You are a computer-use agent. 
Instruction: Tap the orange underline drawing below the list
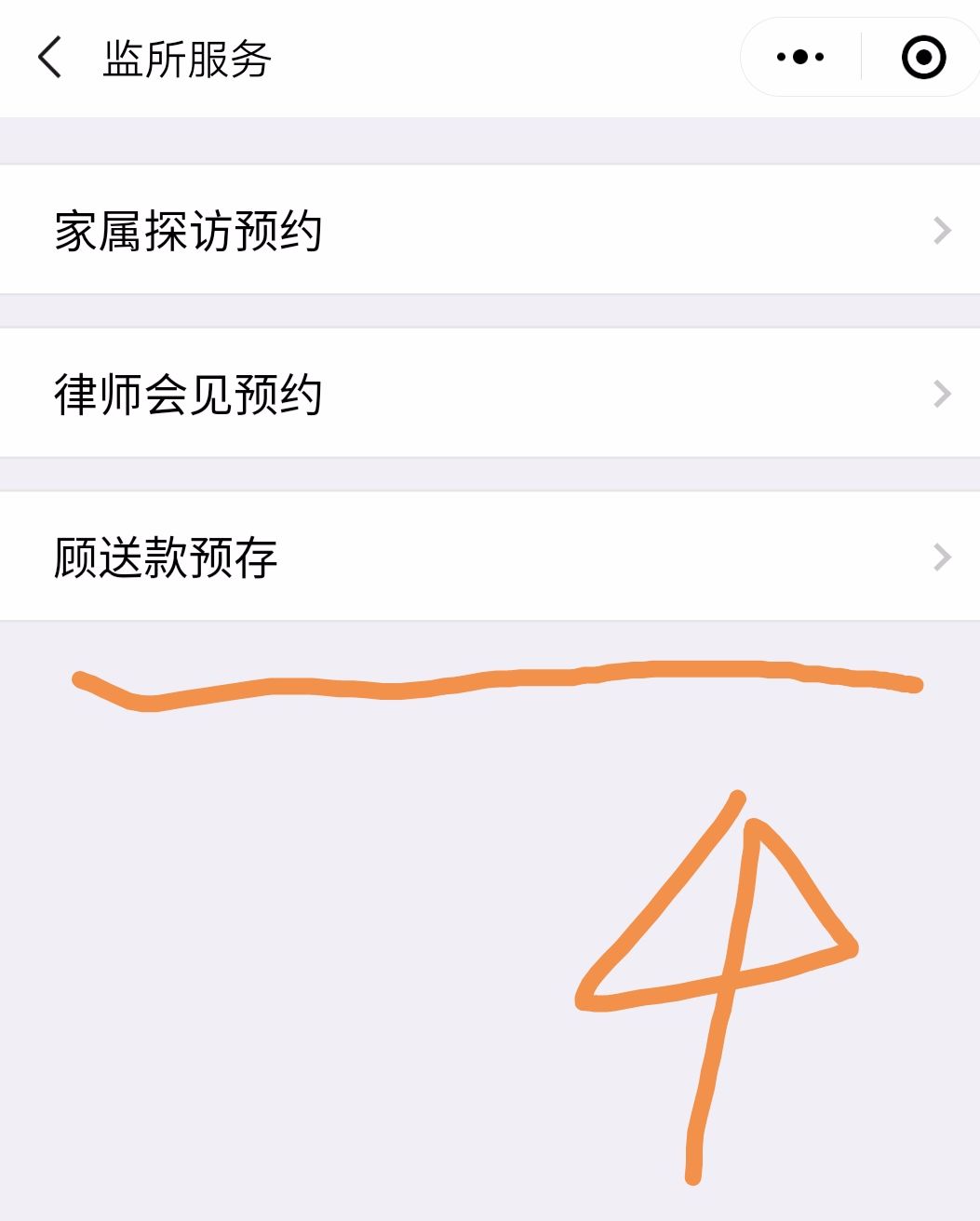click(x=493, y=681)
